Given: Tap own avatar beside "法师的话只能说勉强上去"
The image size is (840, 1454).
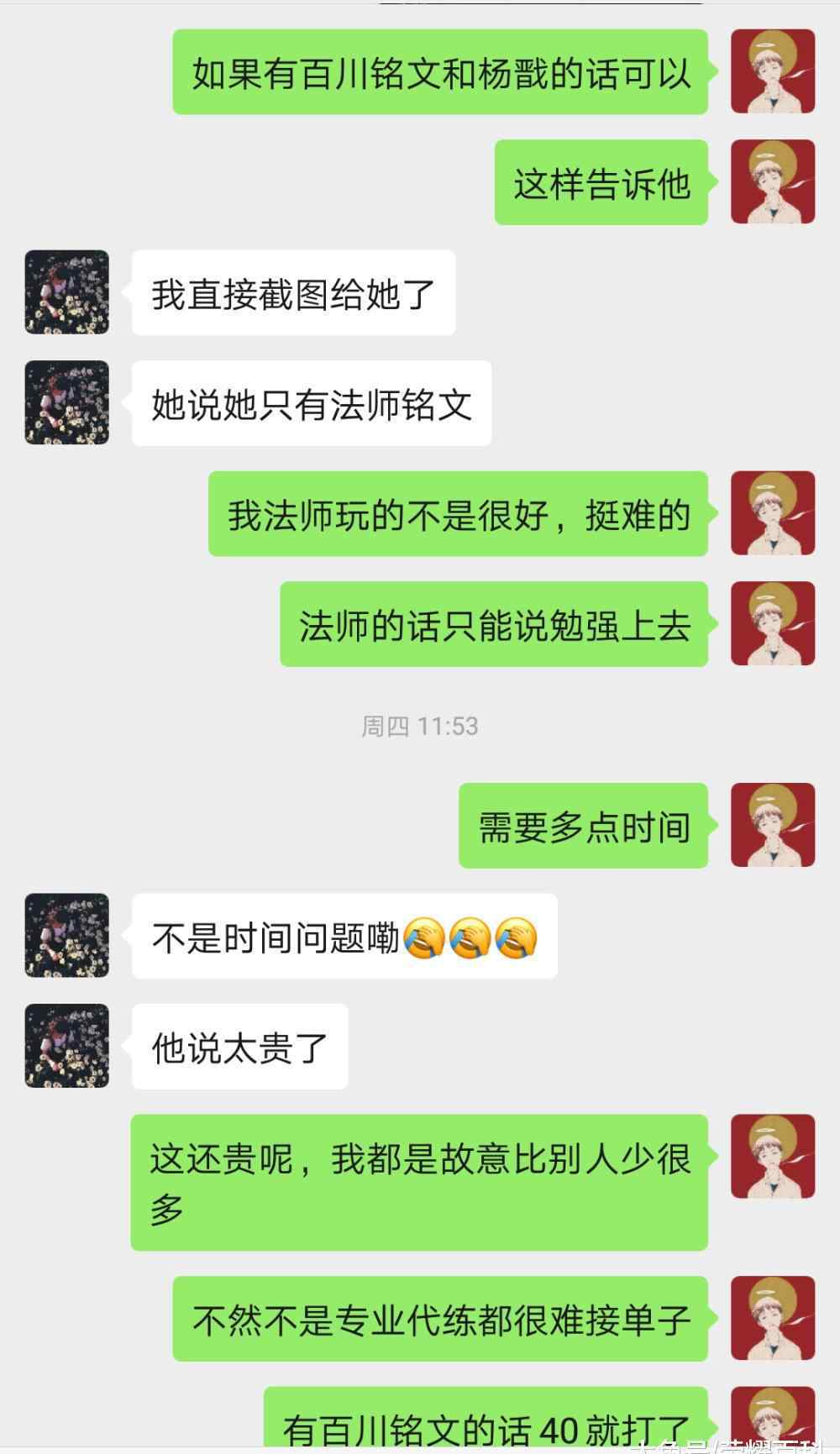Looking at the screenshot, I should coord(773,623).
